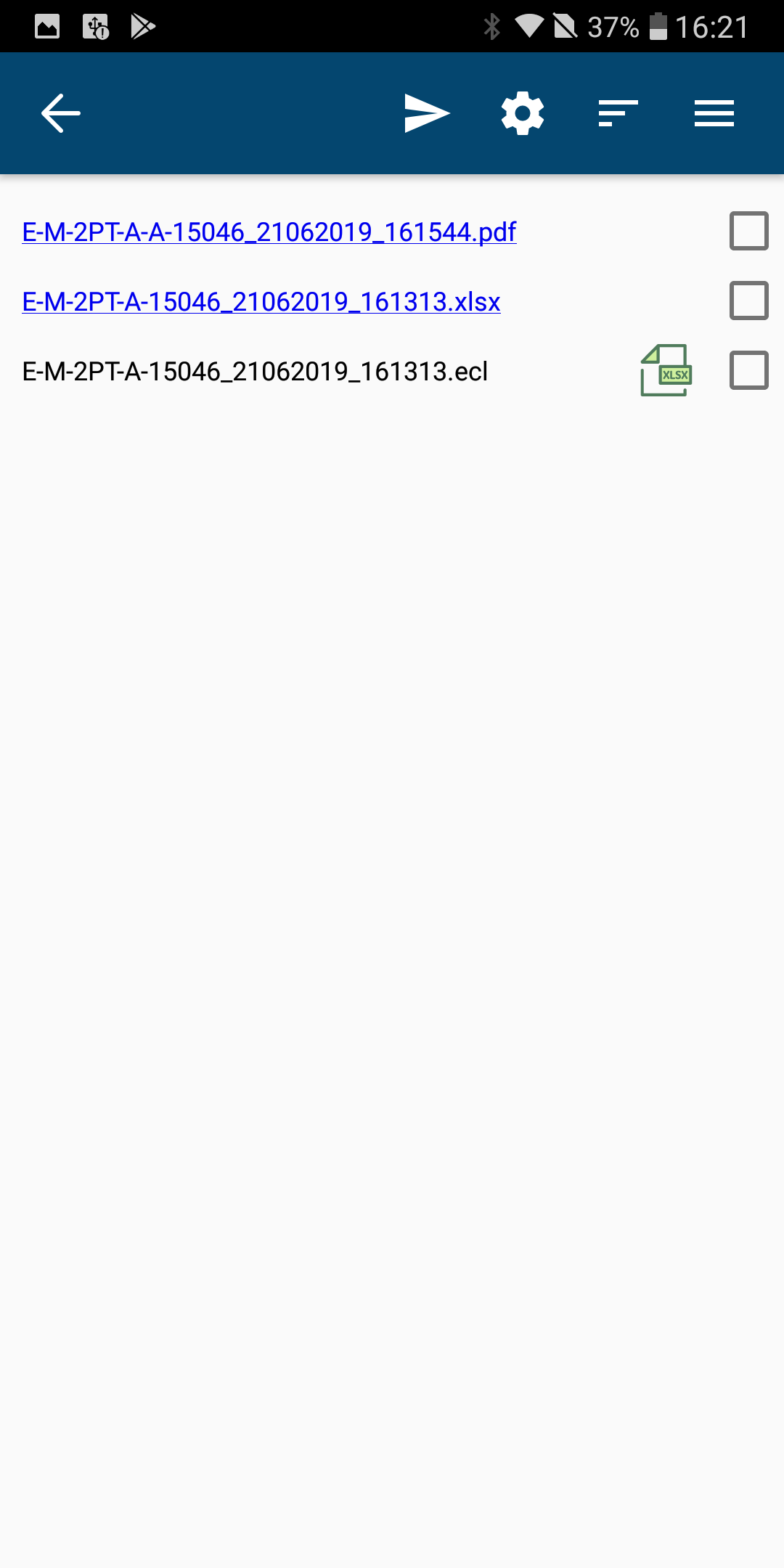Open the E-M-2PT-A-15046_21062019_161313.xlsx link

[x=261, y=302]
